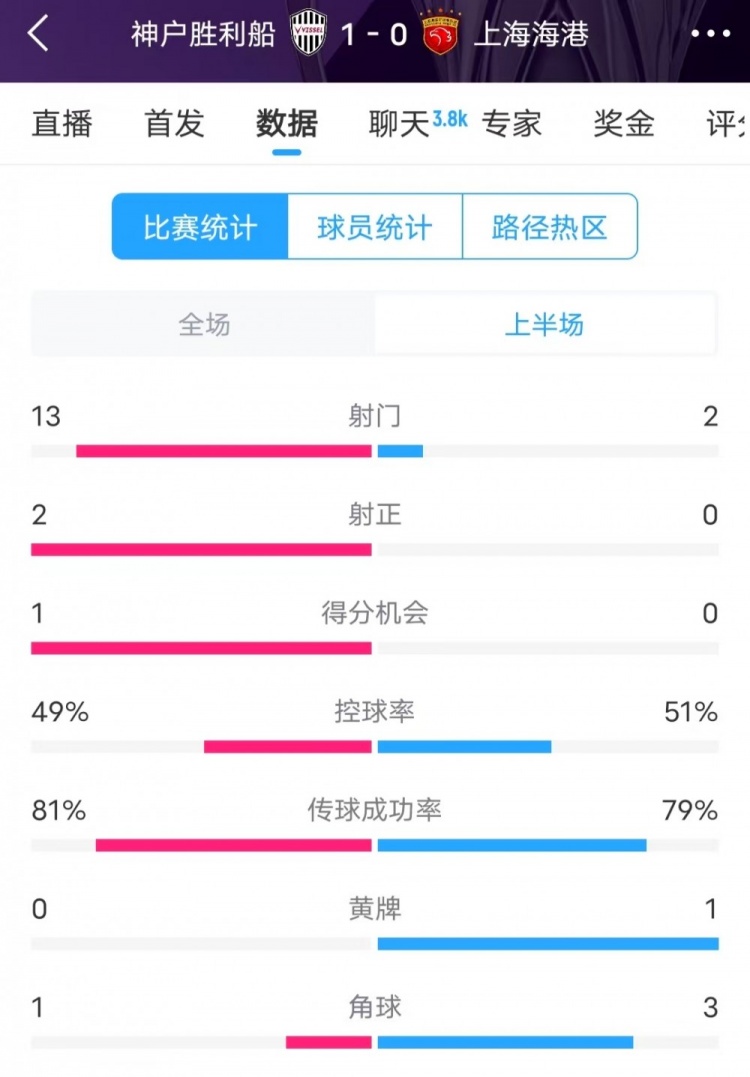Navigate back using the back arrow
Image resolution: width=750 pixels, height=1077 pixels.
(x=38, y=33)
